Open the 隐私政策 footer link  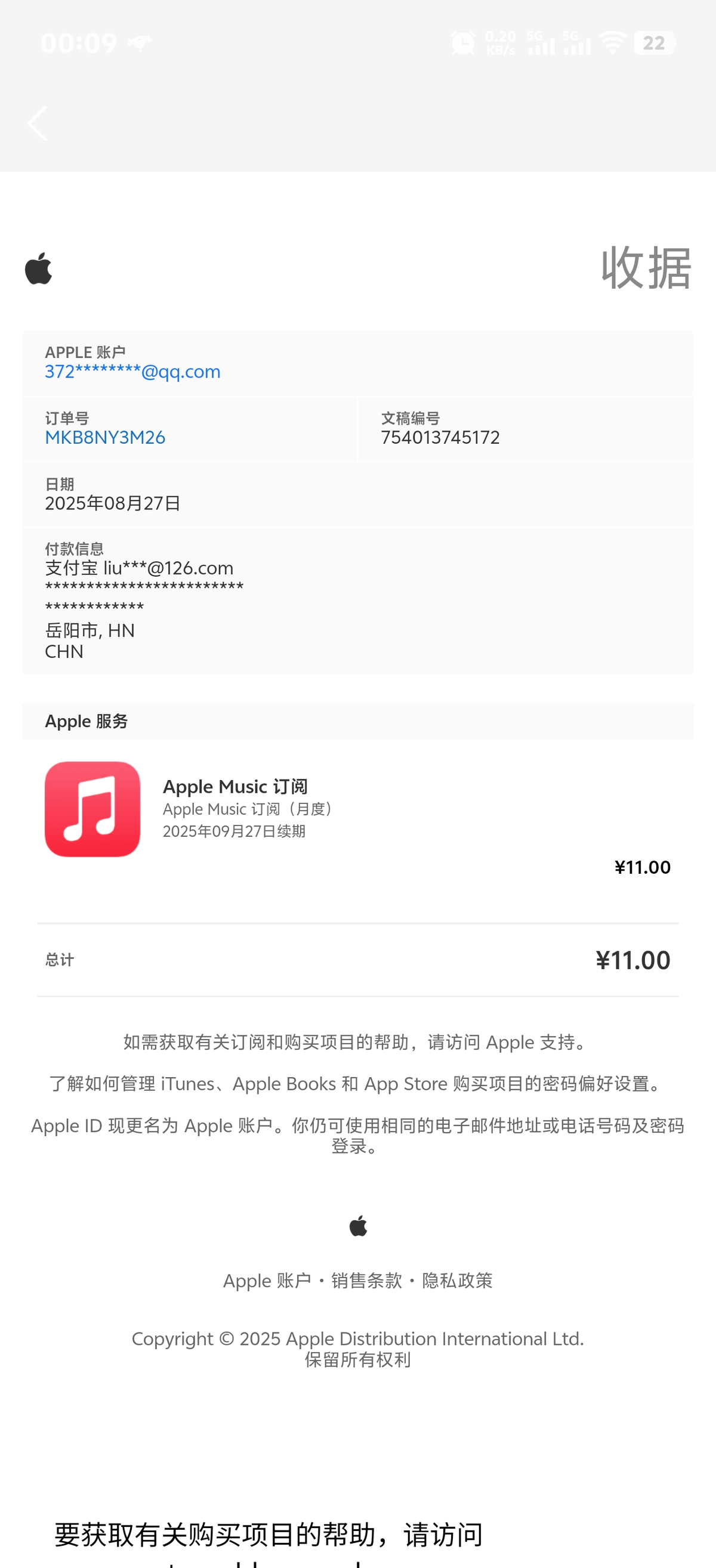[x=456, y=1281]
